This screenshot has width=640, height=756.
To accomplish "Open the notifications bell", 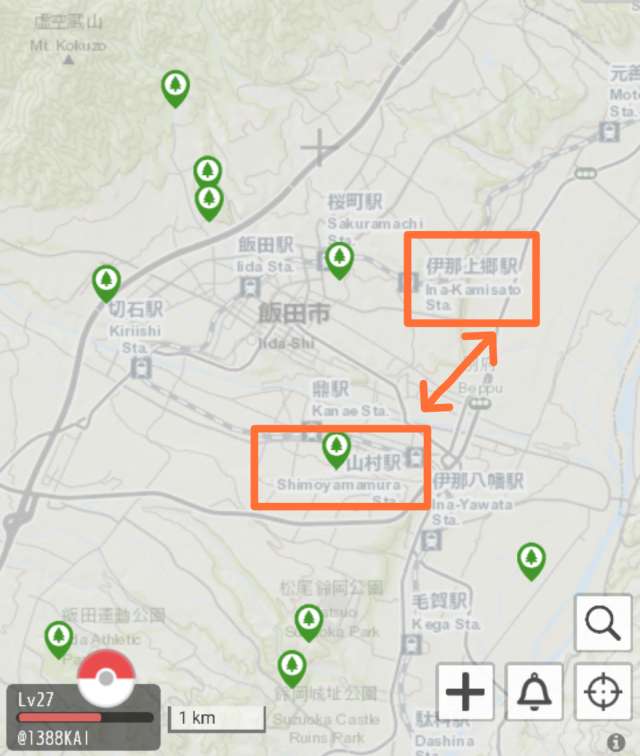I will coord(535,691).
